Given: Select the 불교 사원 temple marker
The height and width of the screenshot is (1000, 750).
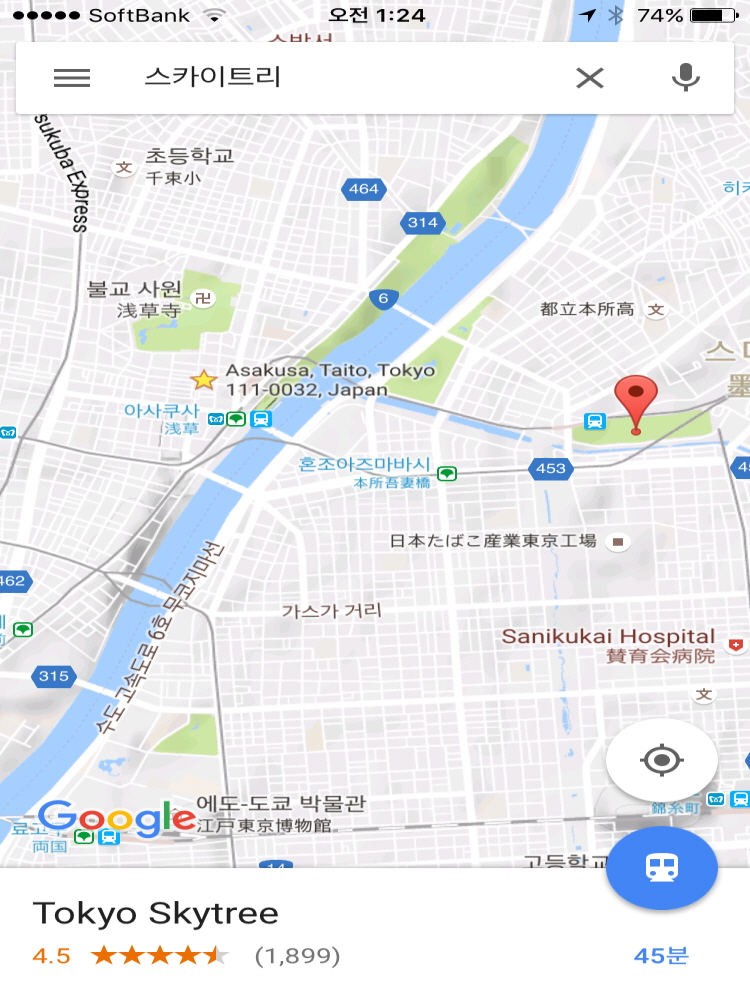Looking at the screenshot, I should [203, 297].
